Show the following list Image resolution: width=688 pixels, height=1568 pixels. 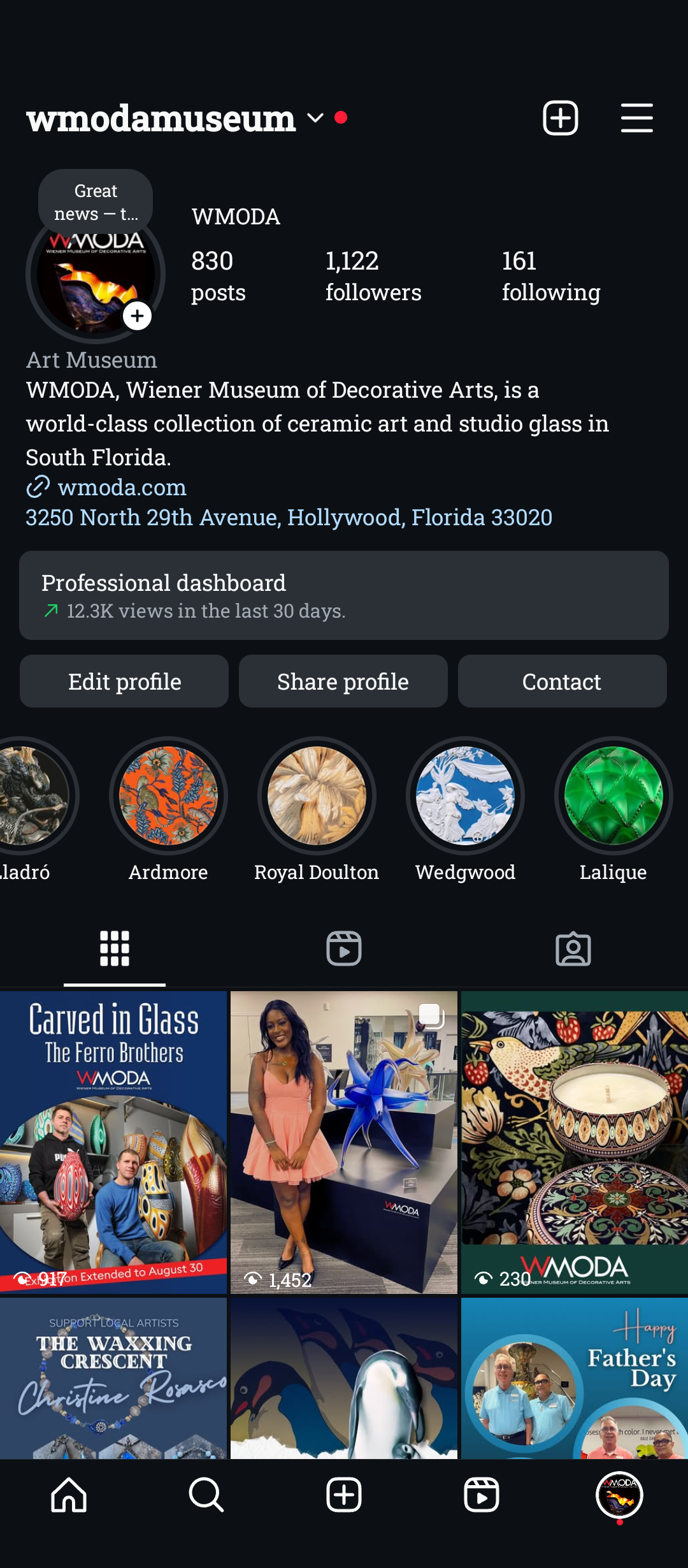[x=550, y=276]
